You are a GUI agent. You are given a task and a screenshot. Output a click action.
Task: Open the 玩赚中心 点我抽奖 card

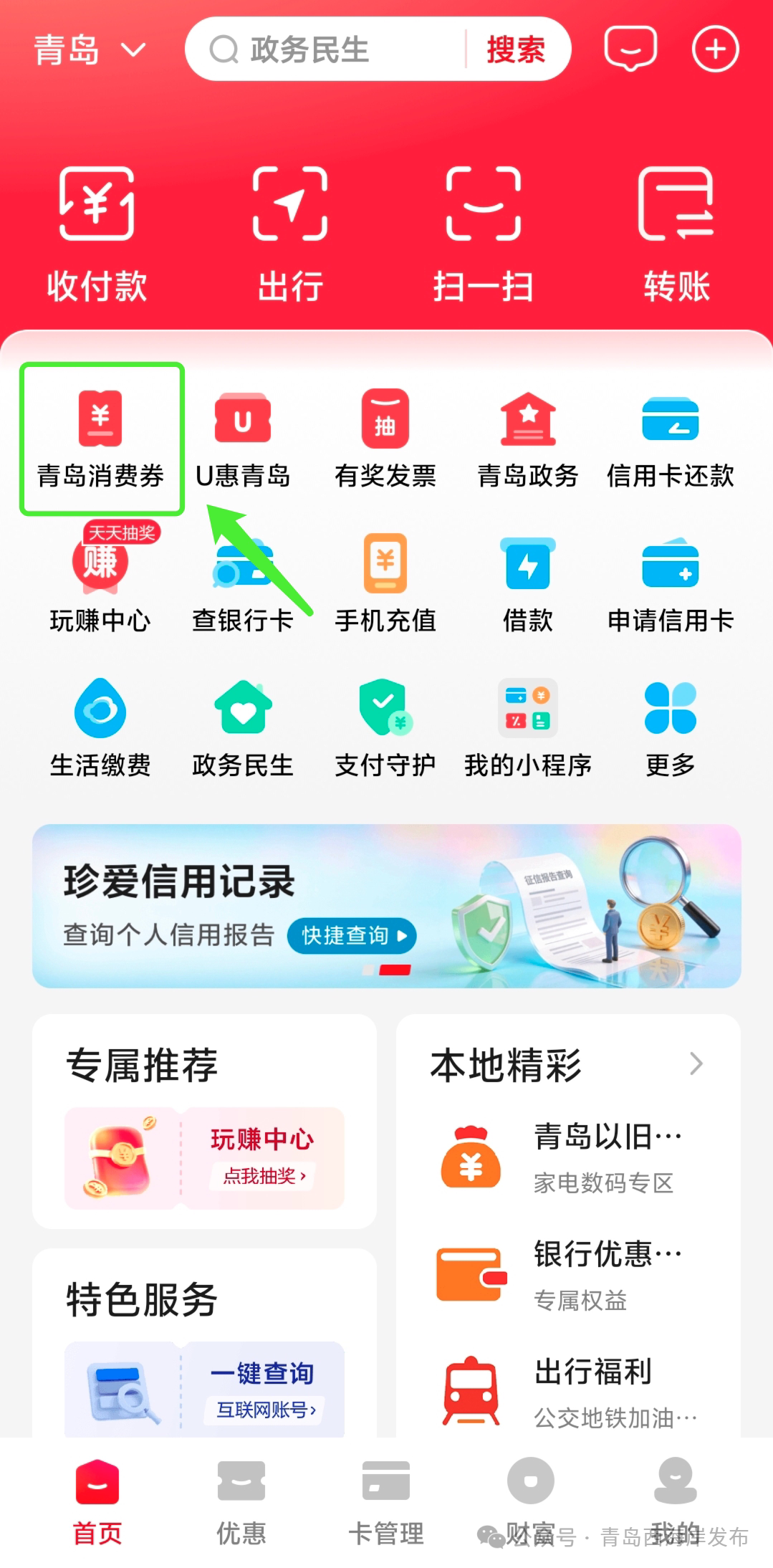[x=205, y=1157]
